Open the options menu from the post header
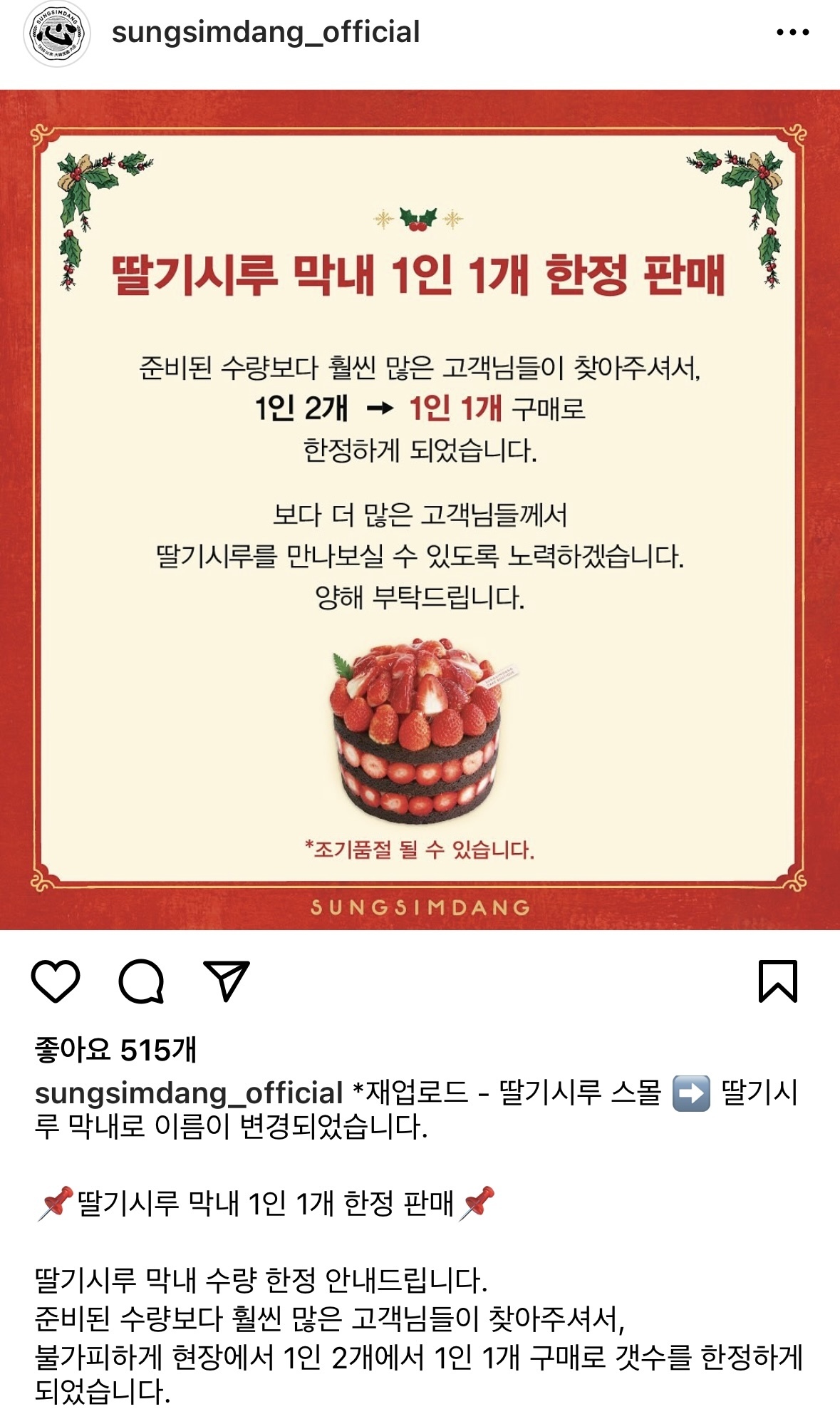Viewport: 840px width, 1419px height. (793, 33)
